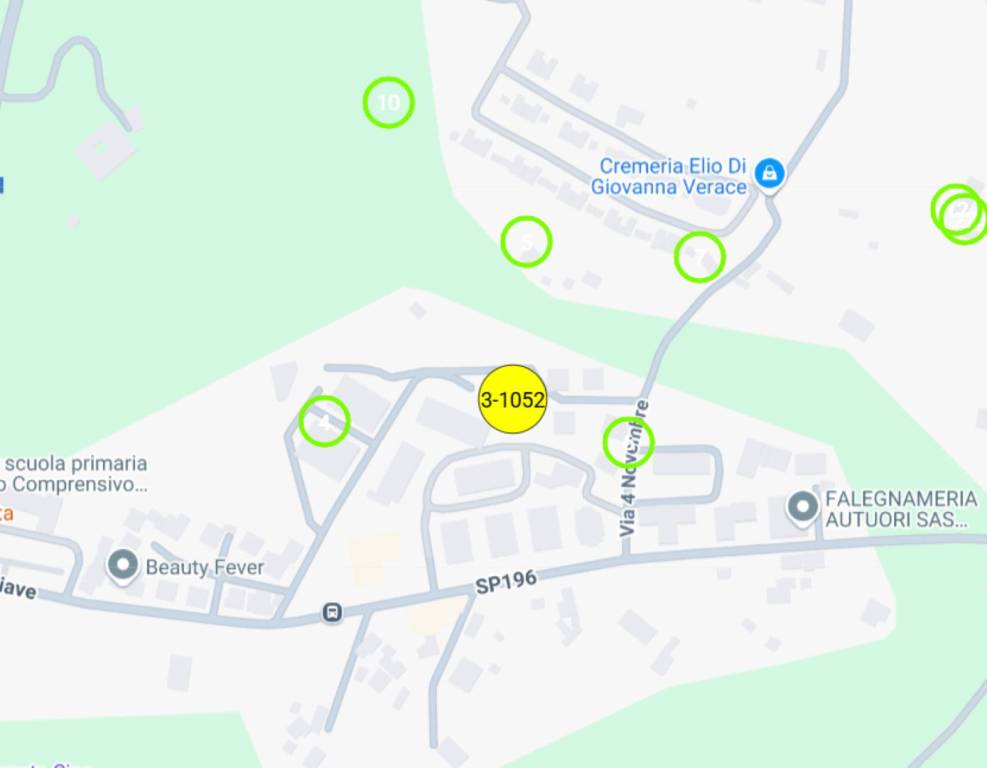Open the FALEGNAMERIA AUTUORI SAS place pin
987x768 pixels.
click(803, 508)
